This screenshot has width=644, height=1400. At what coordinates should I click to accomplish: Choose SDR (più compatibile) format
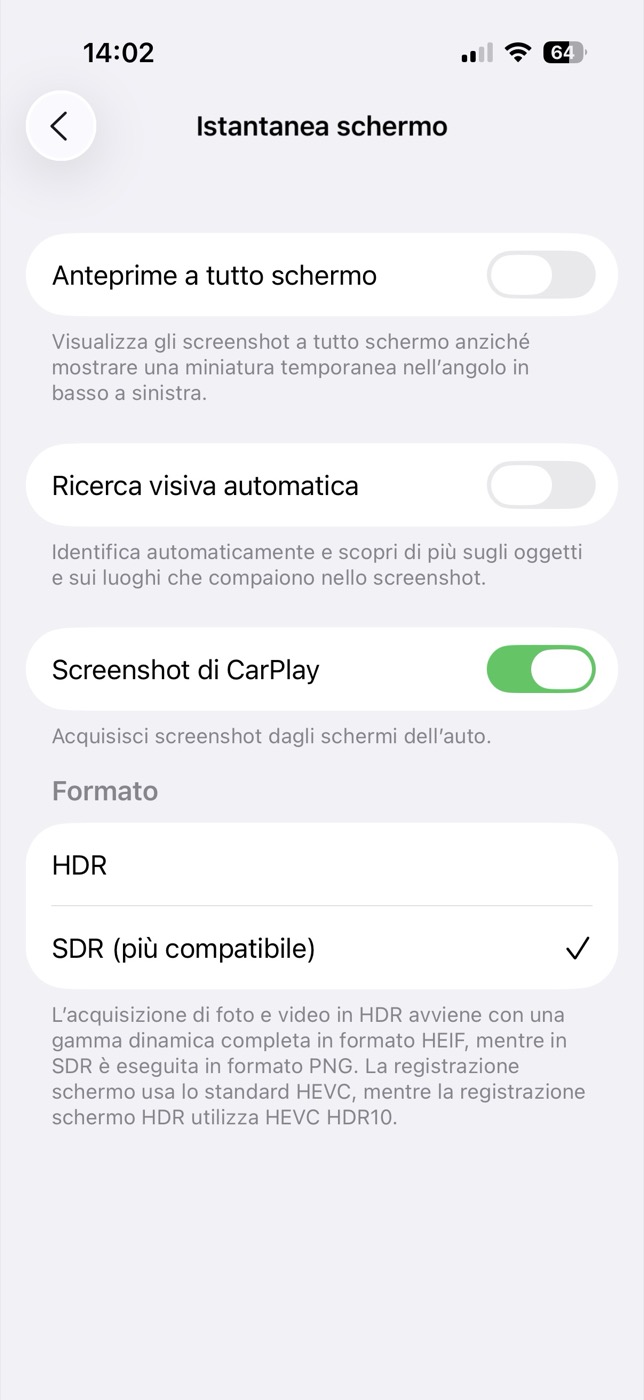click(x=321, y=948)
